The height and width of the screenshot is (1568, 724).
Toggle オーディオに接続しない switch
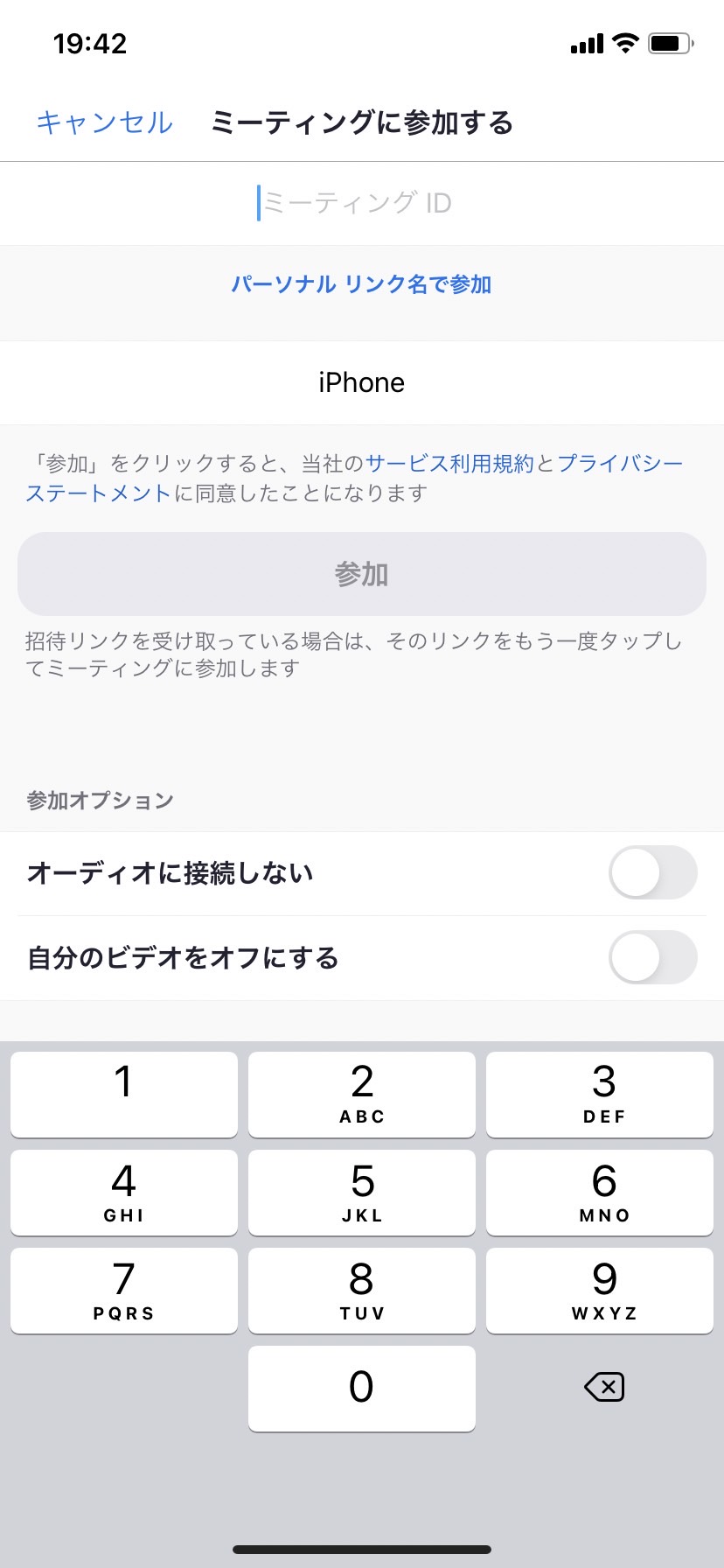click(653, 872)
